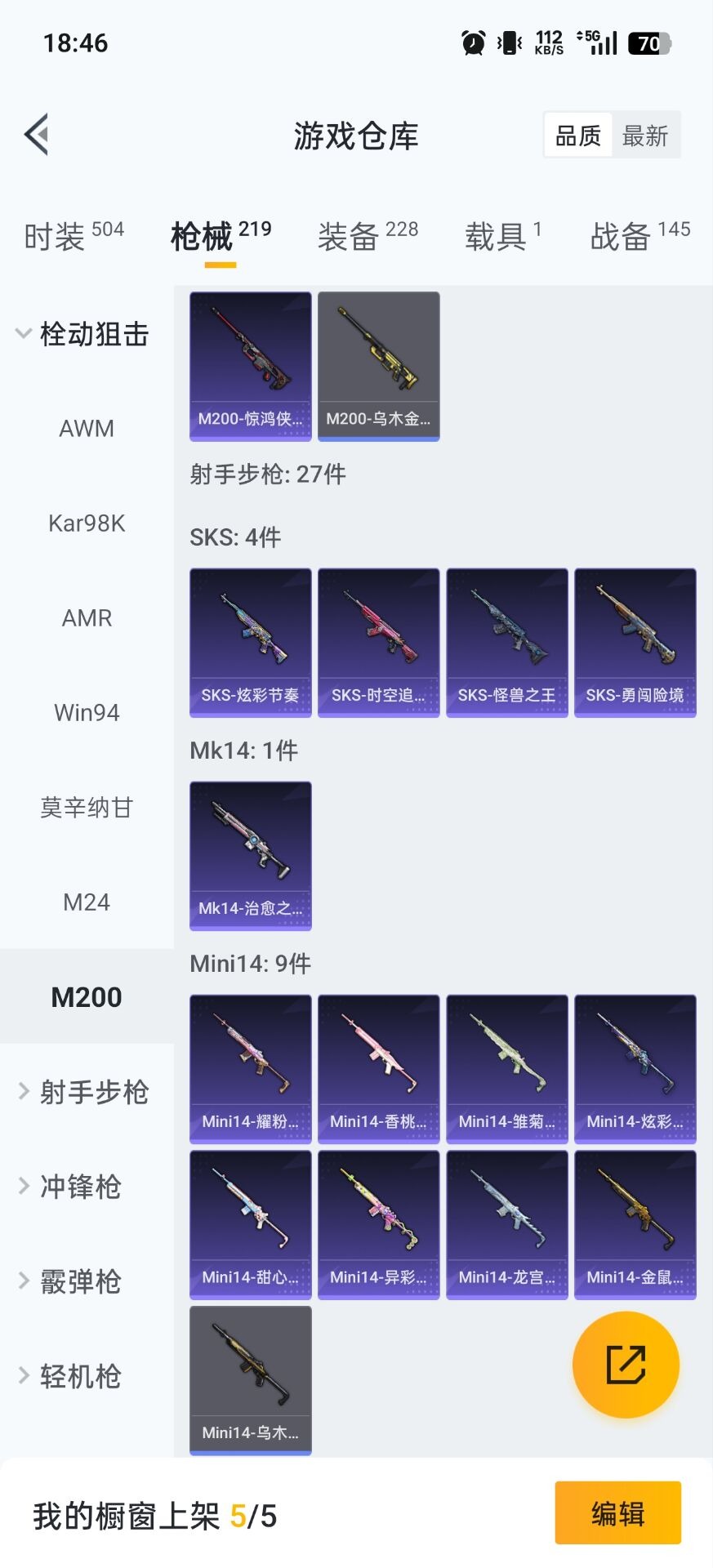Screen dimensions: 713x1568
Task: Select the Mini14-金鼠 golden skin
Action: click(635, 1223)
